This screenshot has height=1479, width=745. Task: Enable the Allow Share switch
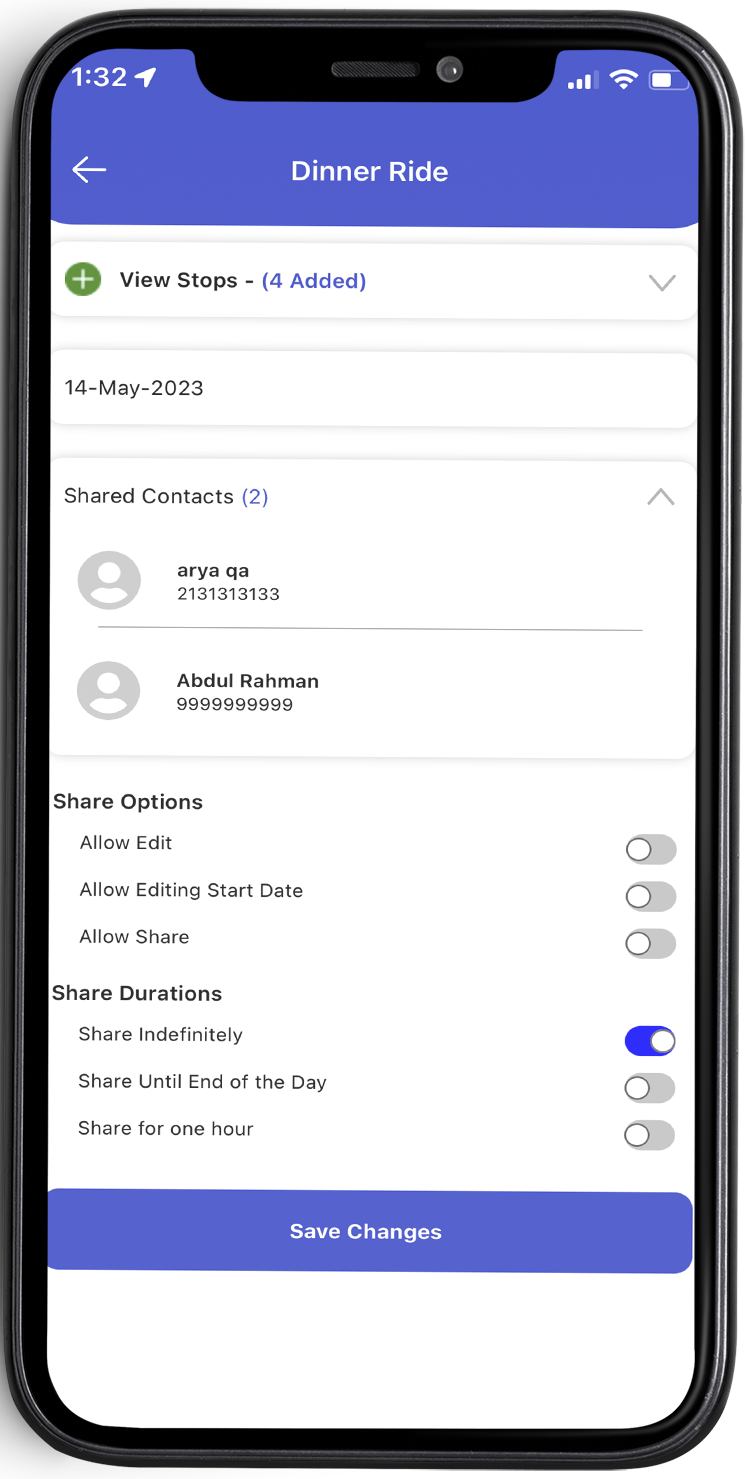651,944
